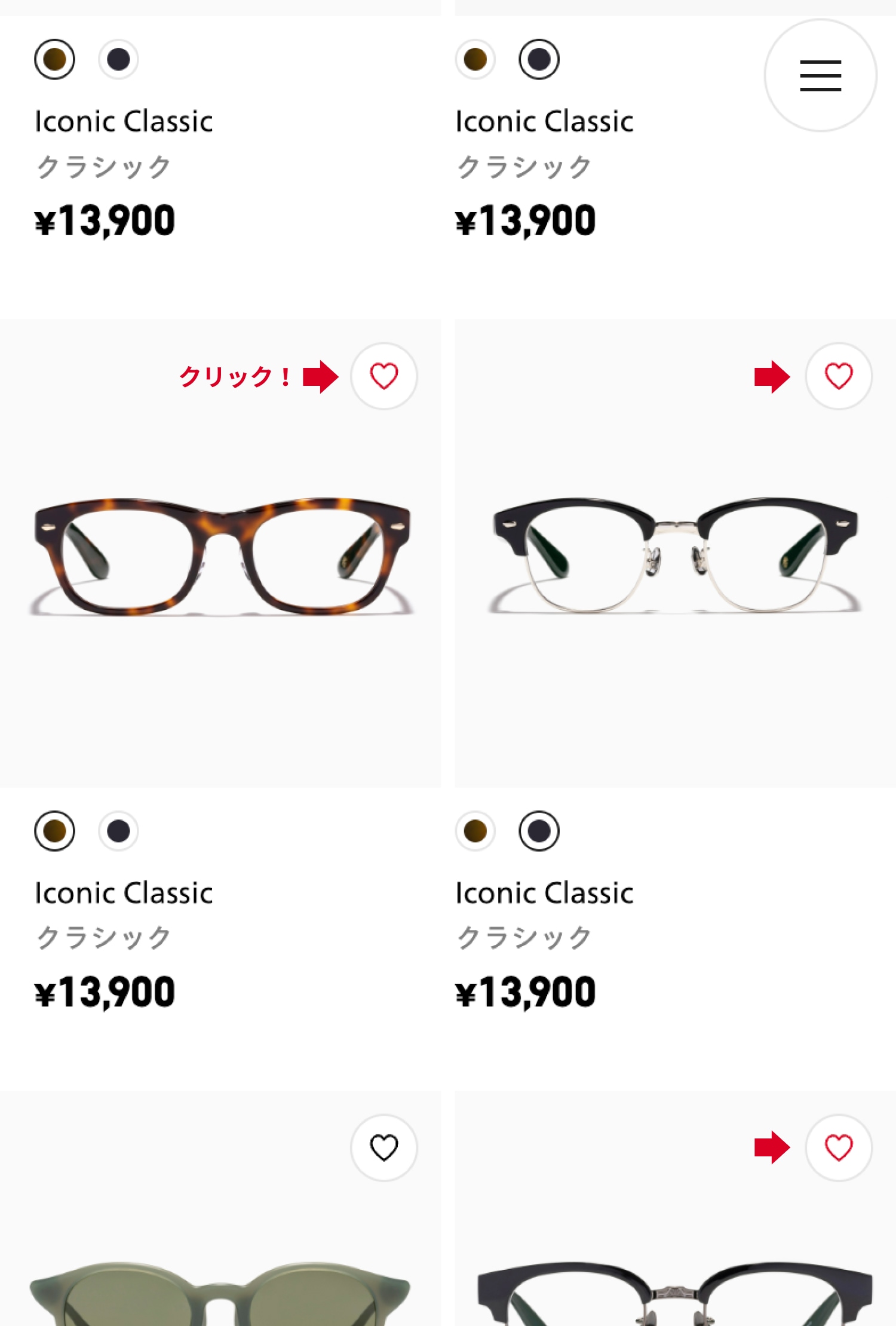Tap the heart on the green sunglasses
The width and height of the screenshot is (896, 1326).
pos(383,1147)
